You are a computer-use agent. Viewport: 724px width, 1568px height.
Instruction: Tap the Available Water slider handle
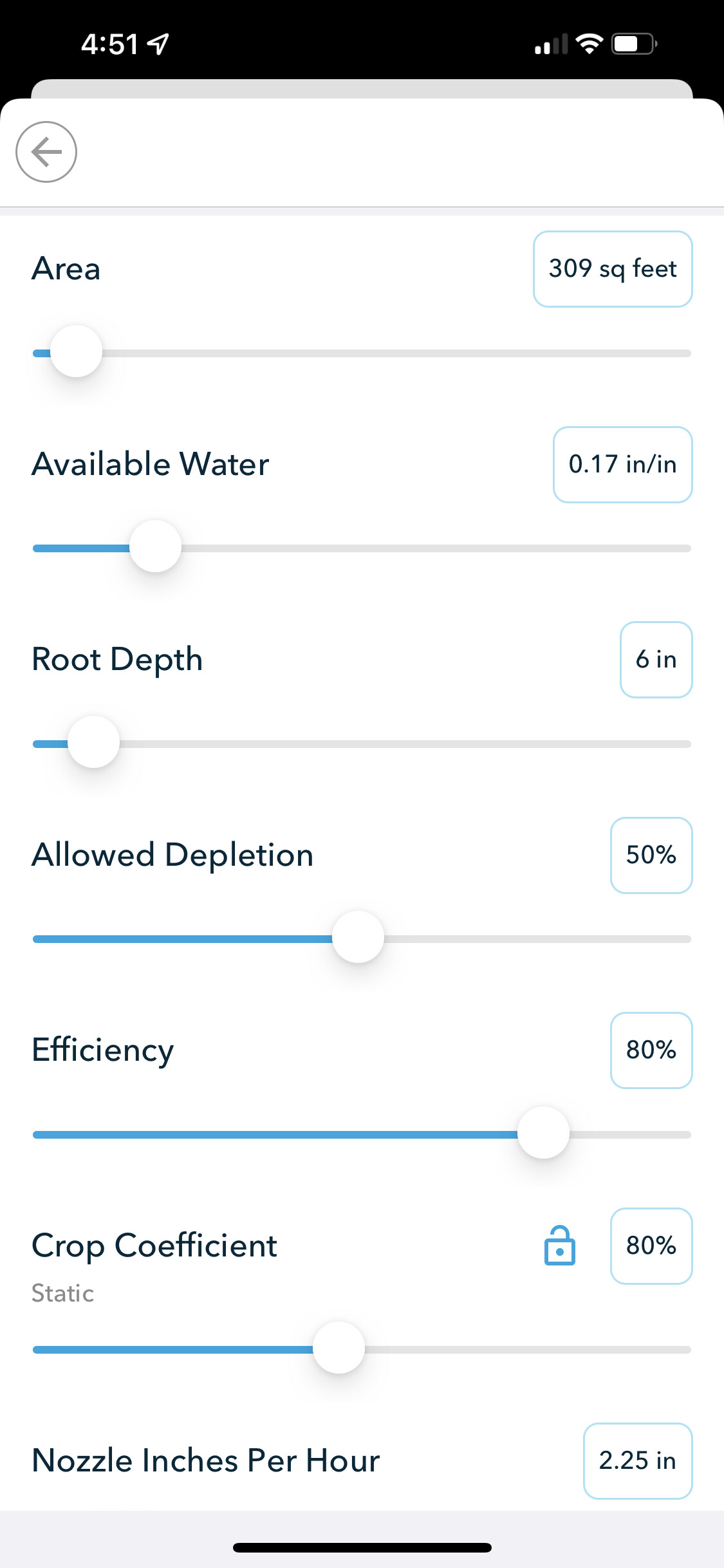point(154,546)
